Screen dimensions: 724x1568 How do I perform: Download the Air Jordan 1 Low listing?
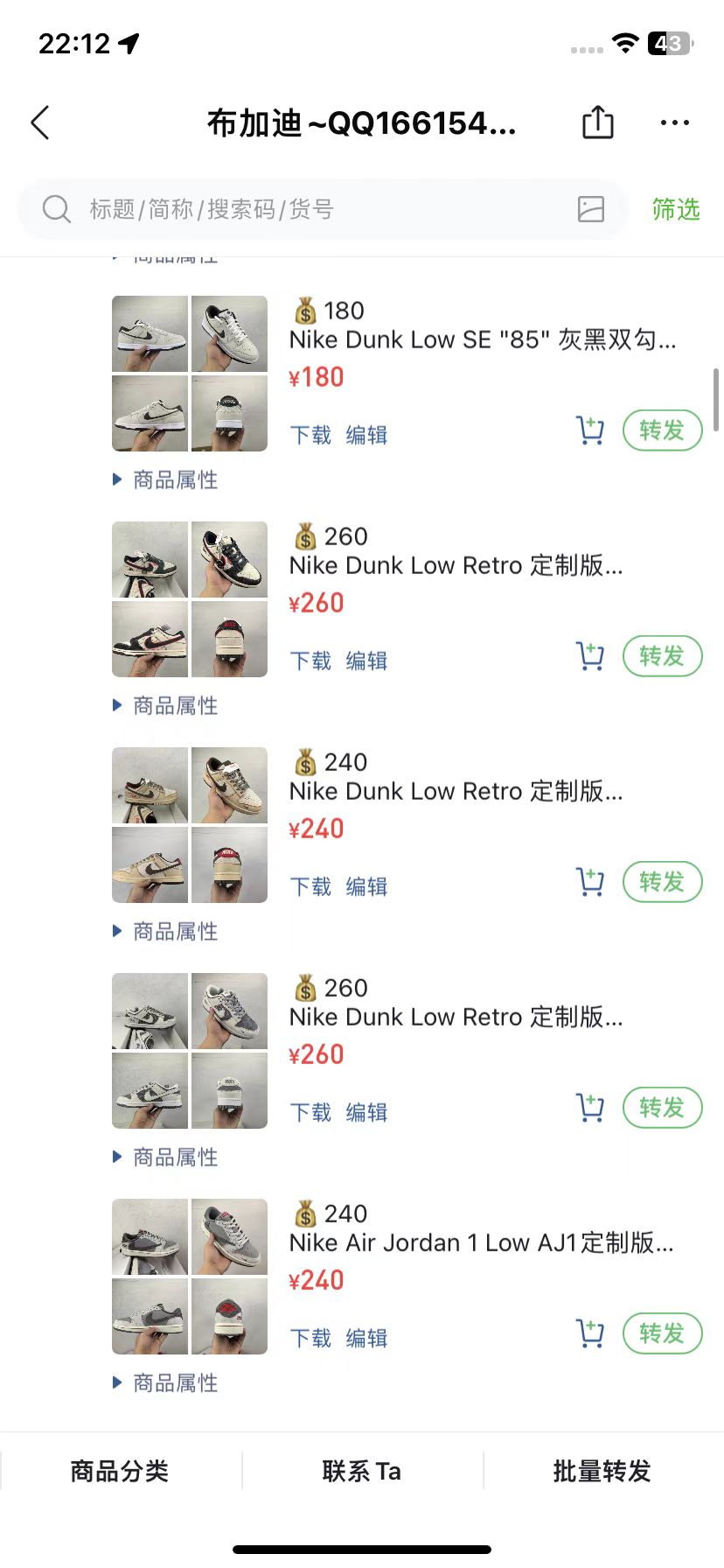click(x=310, y=1338)
